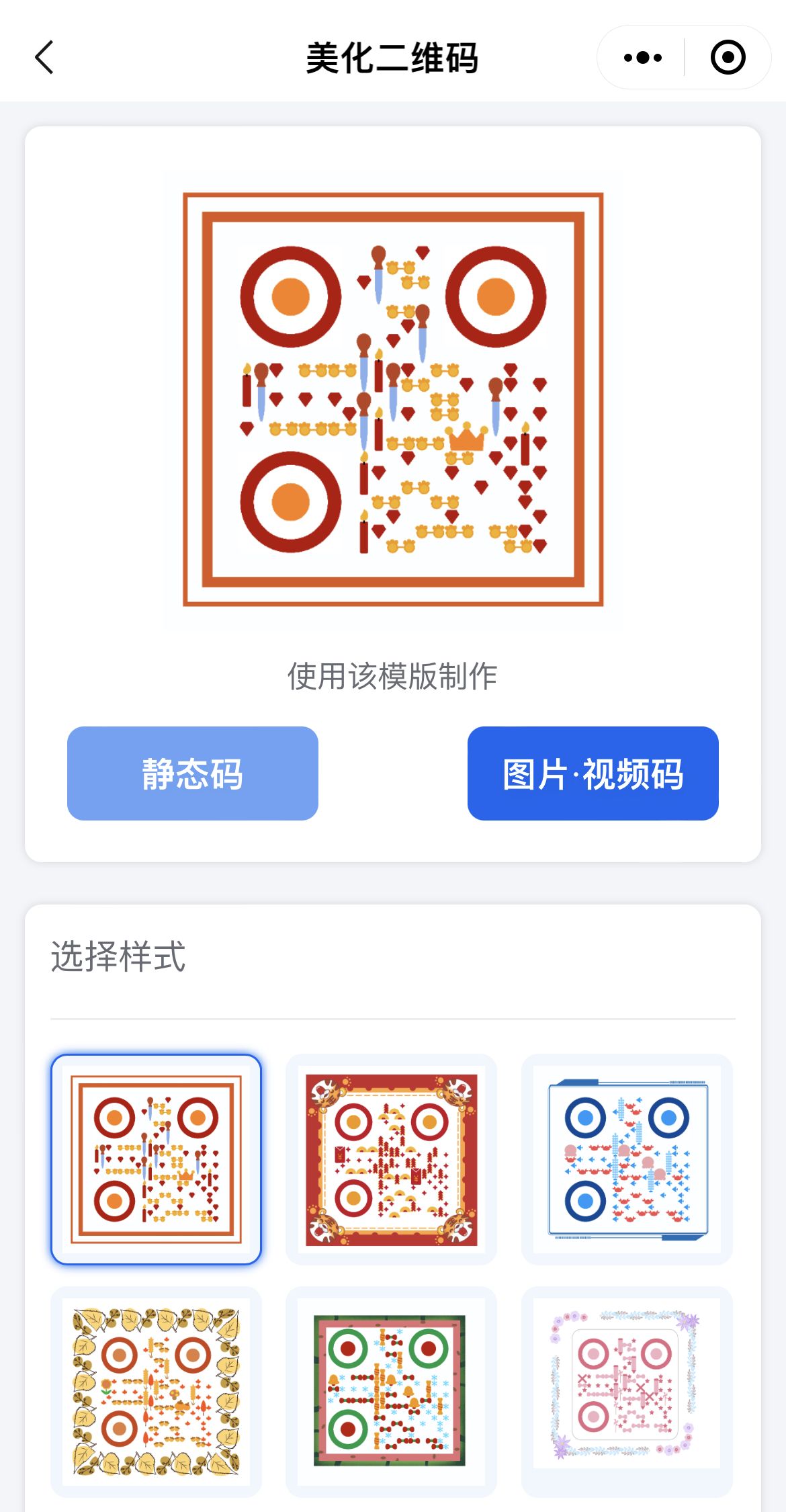Select the orange square-frame QR style
The image size is (786, 1512).
click(x=156, y=1159)
